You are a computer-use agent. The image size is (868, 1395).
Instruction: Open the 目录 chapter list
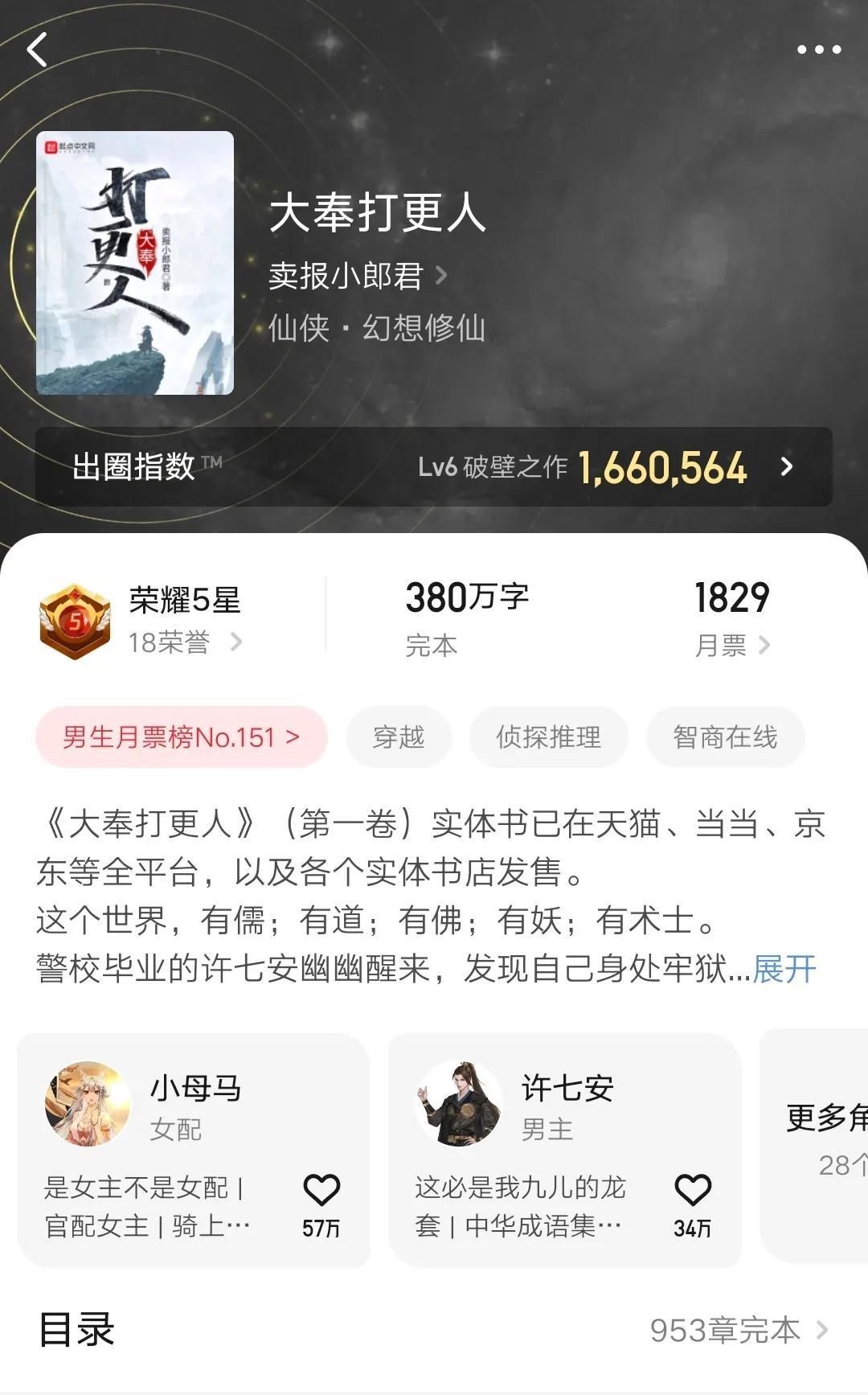point(434,1330)
